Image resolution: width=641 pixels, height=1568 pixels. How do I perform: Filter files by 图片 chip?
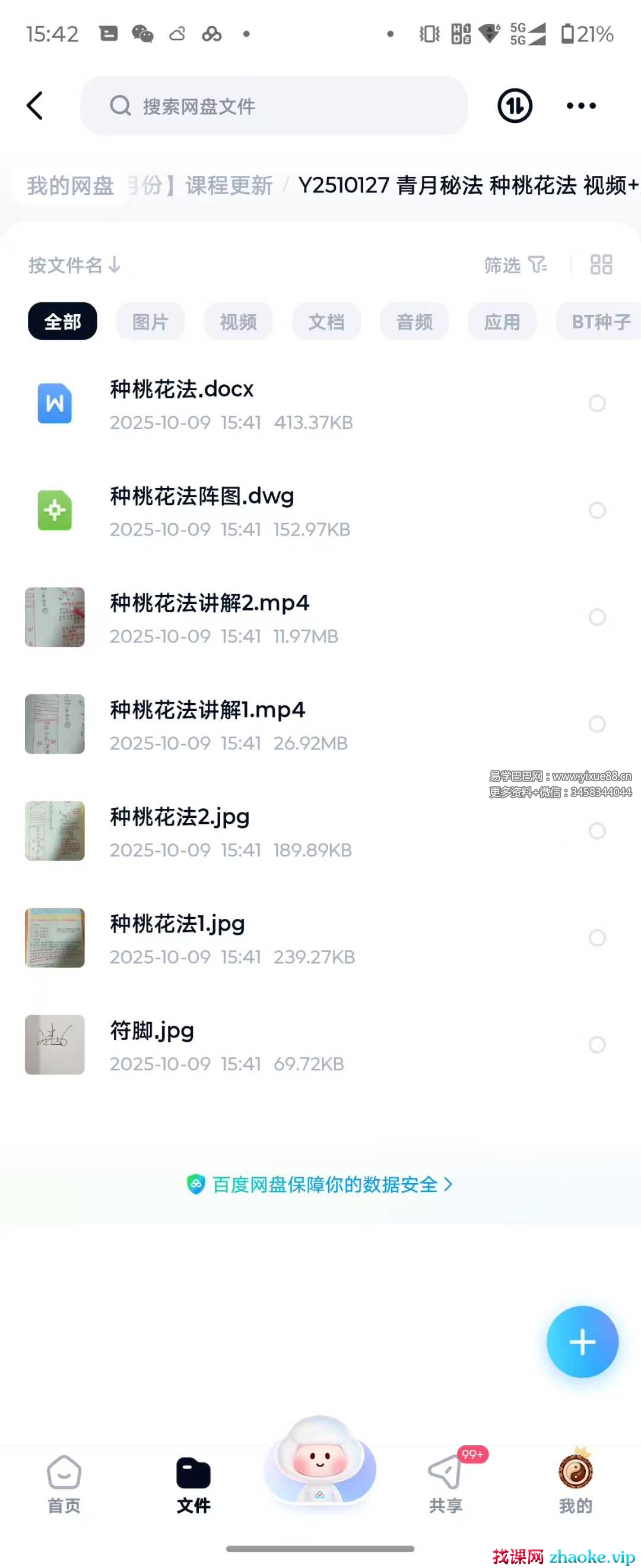150,321
